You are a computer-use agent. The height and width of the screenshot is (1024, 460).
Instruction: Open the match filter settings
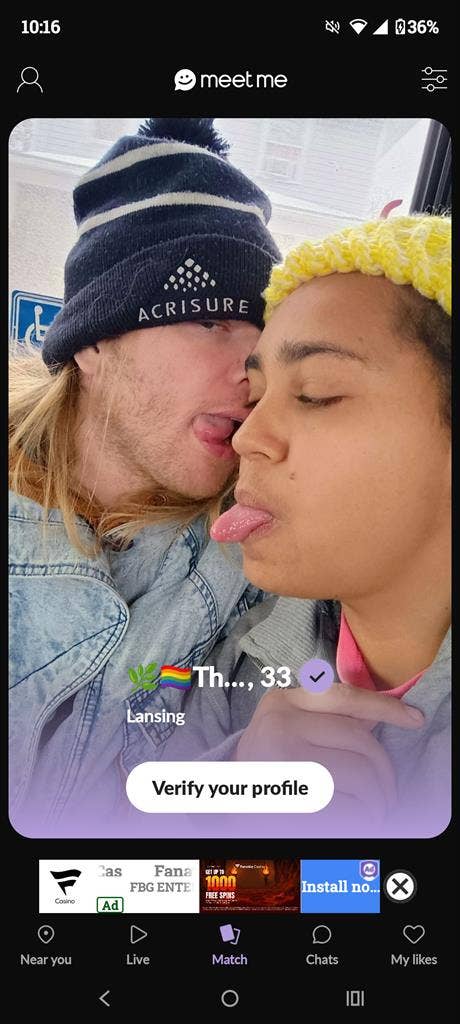[x=434, y=80]
